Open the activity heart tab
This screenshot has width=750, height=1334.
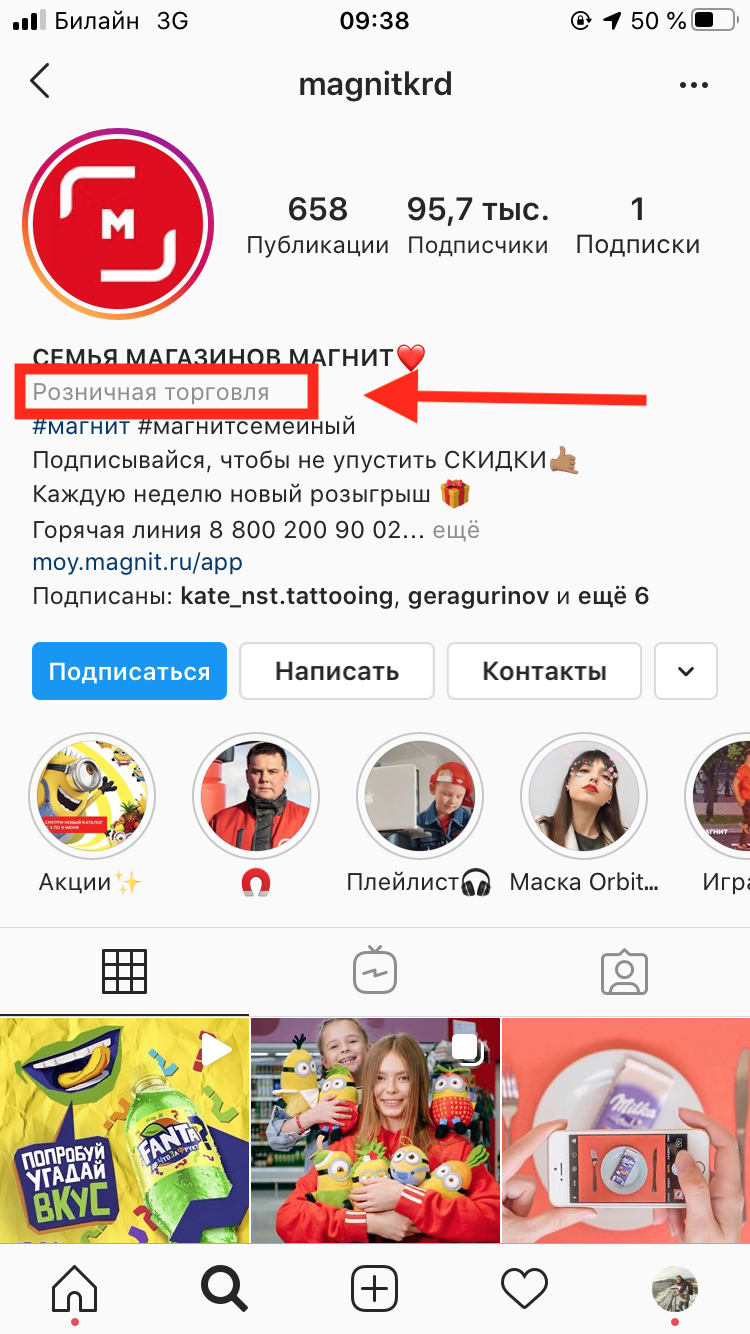525,1288
